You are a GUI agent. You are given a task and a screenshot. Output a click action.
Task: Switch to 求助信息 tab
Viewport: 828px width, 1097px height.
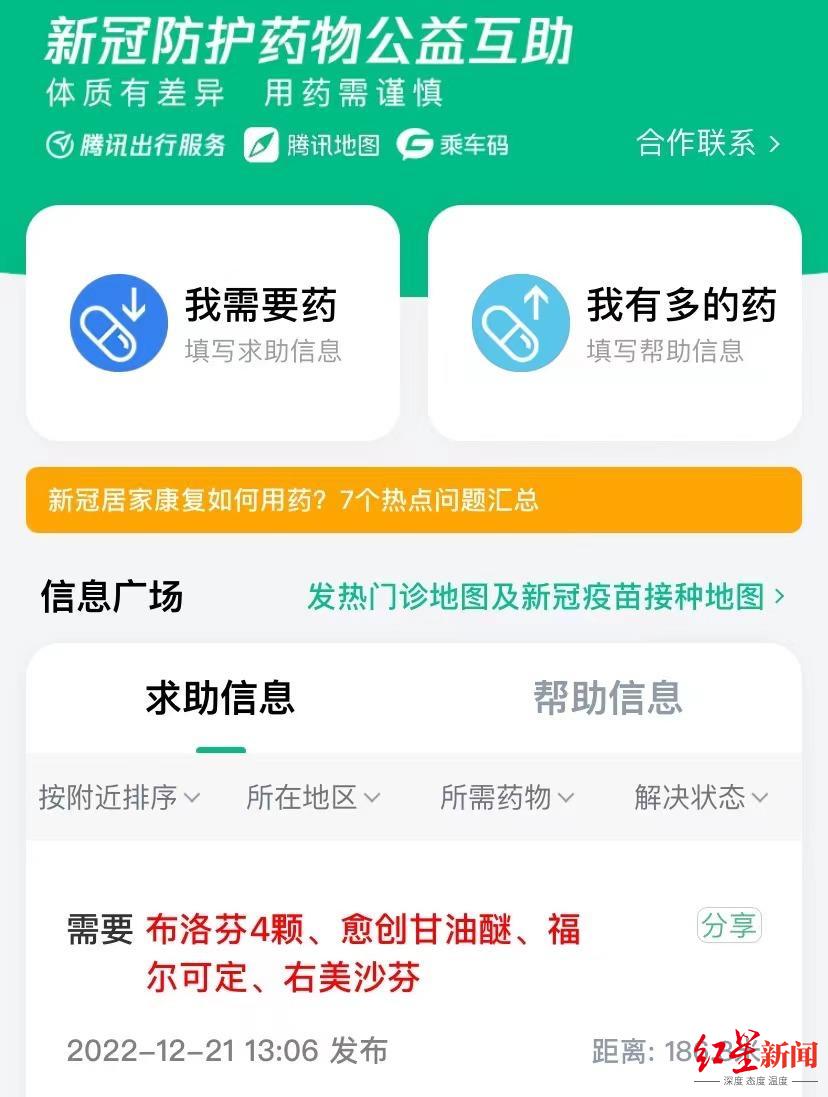[220, 698]
